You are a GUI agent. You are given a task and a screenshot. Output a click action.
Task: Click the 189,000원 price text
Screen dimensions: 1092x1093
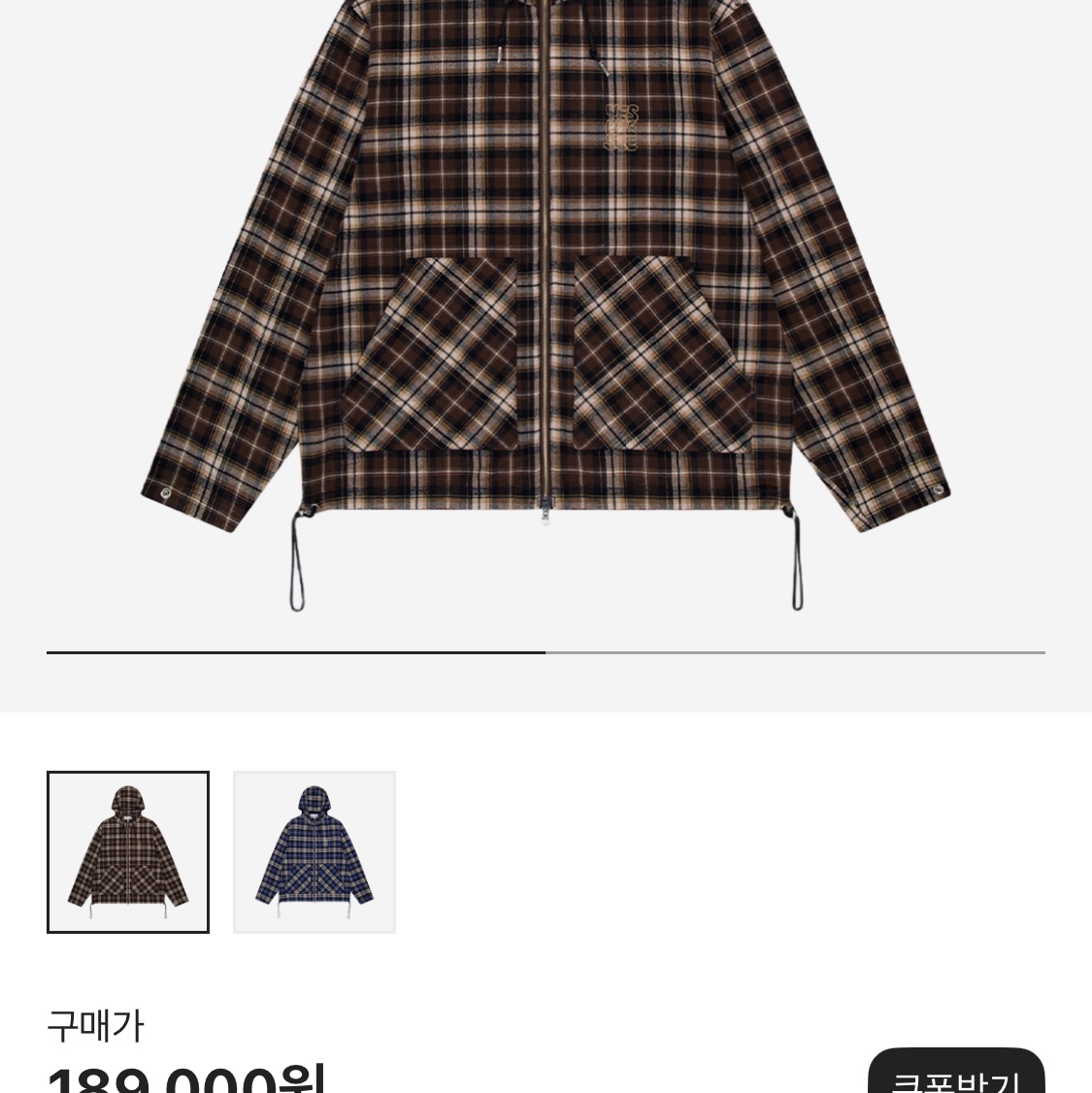pyautogui.click(x=186, y=1076)
